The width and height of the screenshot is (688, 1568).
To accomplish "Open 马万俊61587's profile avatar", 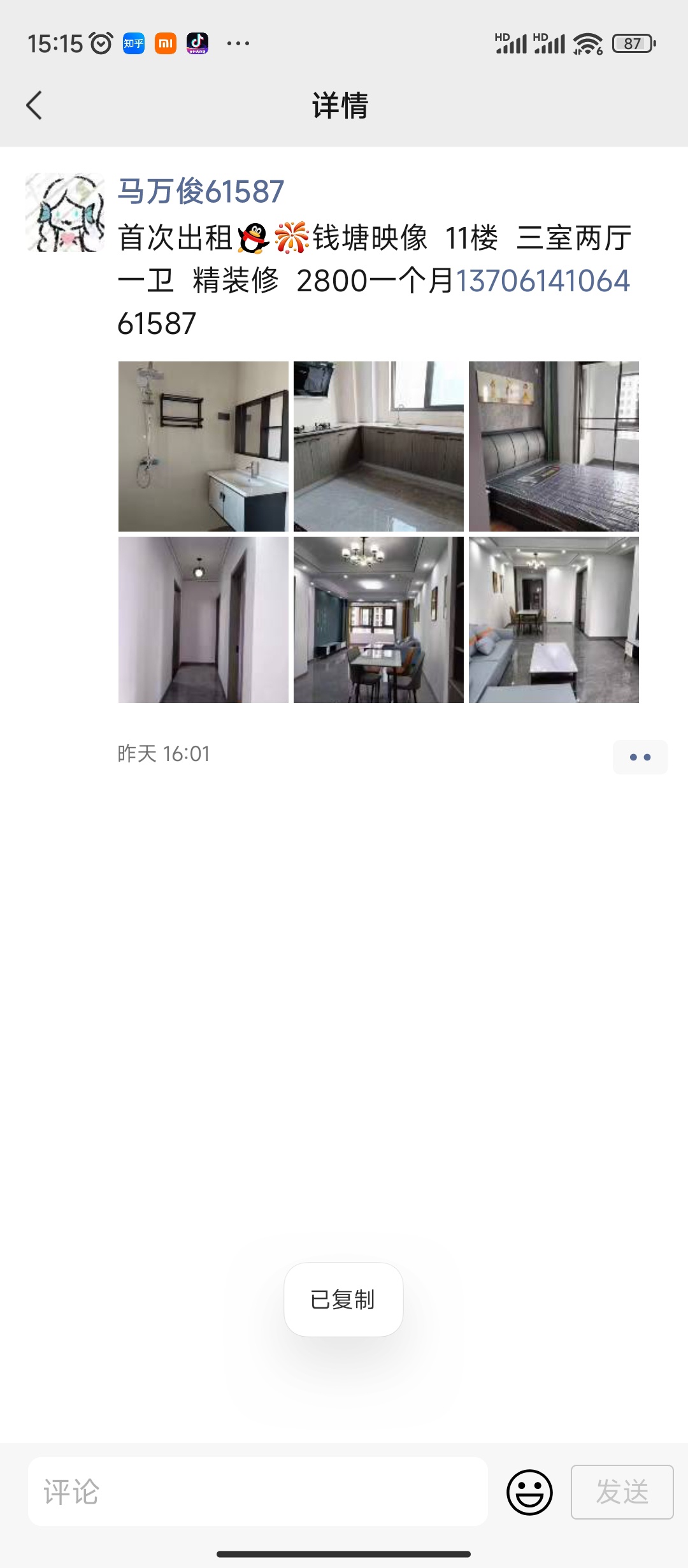I will pos(65,212).
